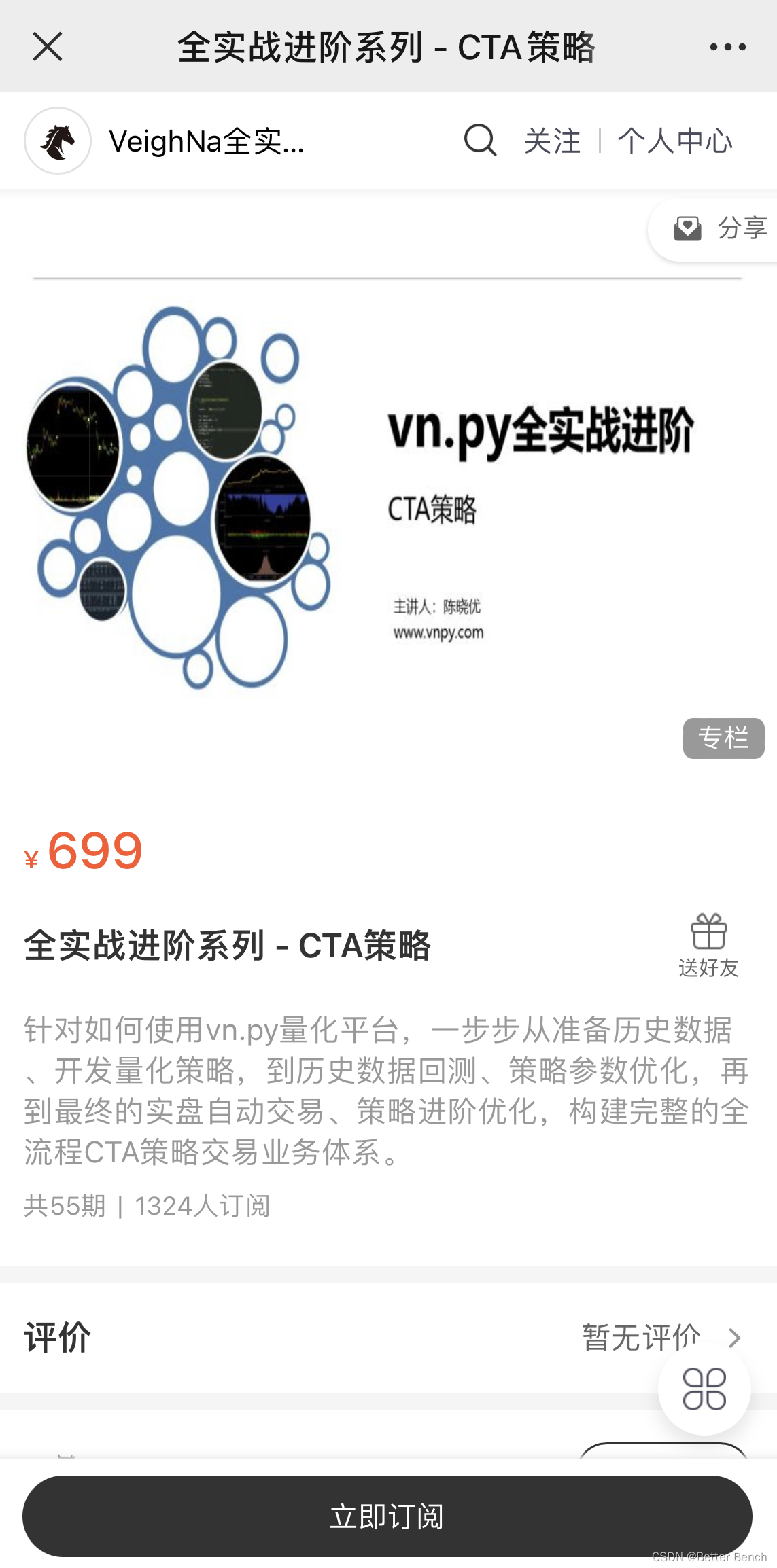Image resolution: width=777 pixels, height=1568 pixels.
Task: Close the page with the X icon
Action: (48, 46)
